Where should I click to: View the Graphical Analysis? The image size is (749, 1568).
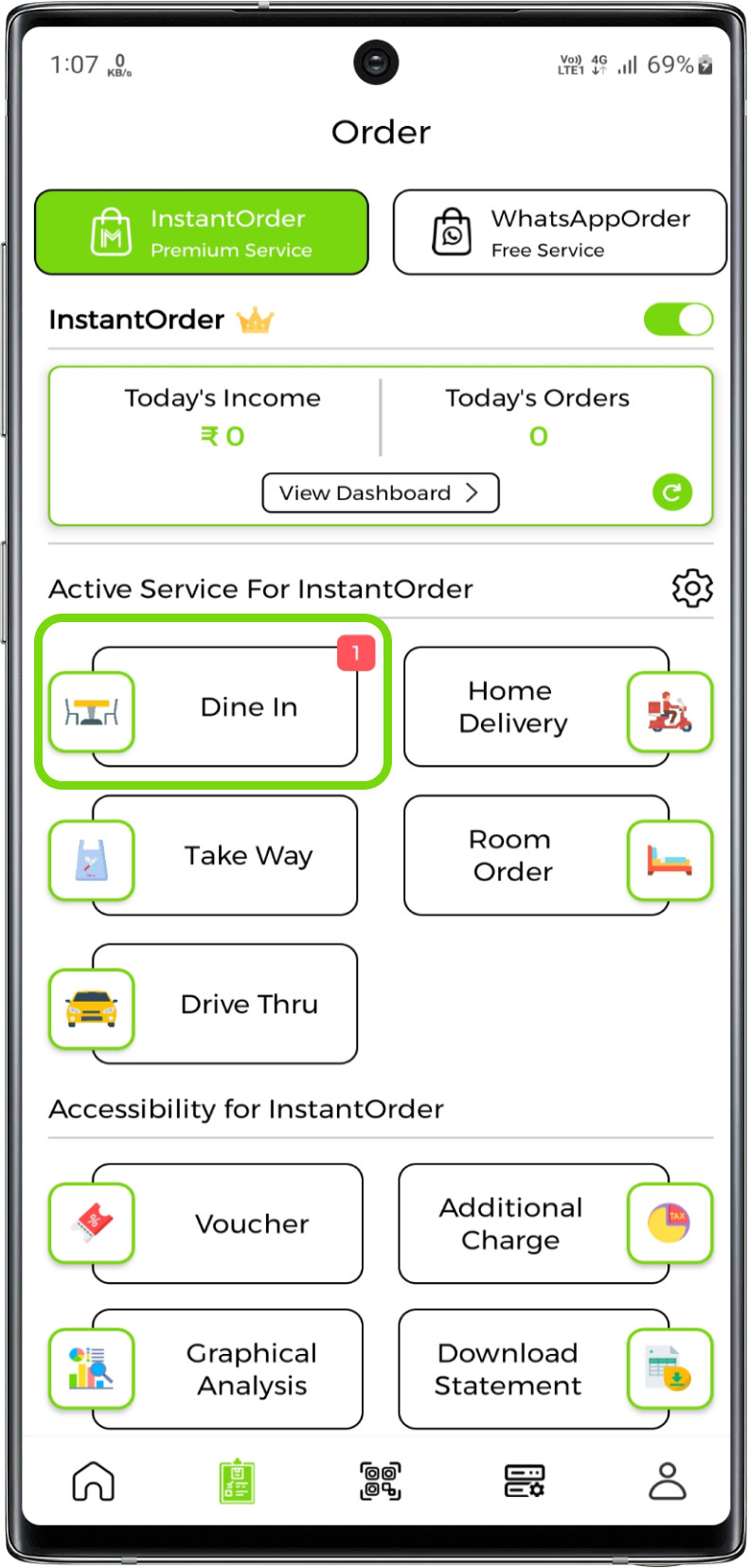(227, 1370)
